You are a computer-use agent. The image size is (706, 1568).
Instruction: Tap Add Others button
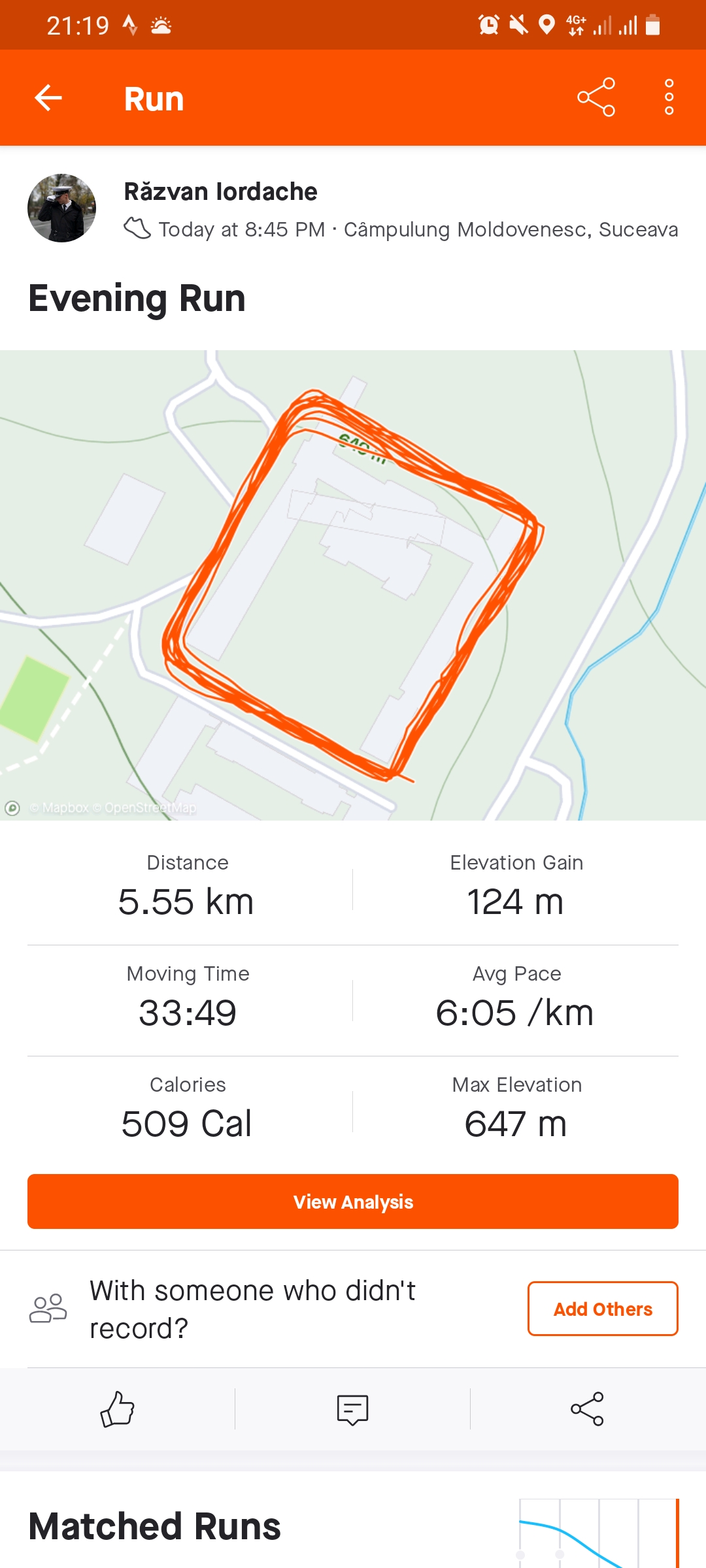coord(602,1309)
